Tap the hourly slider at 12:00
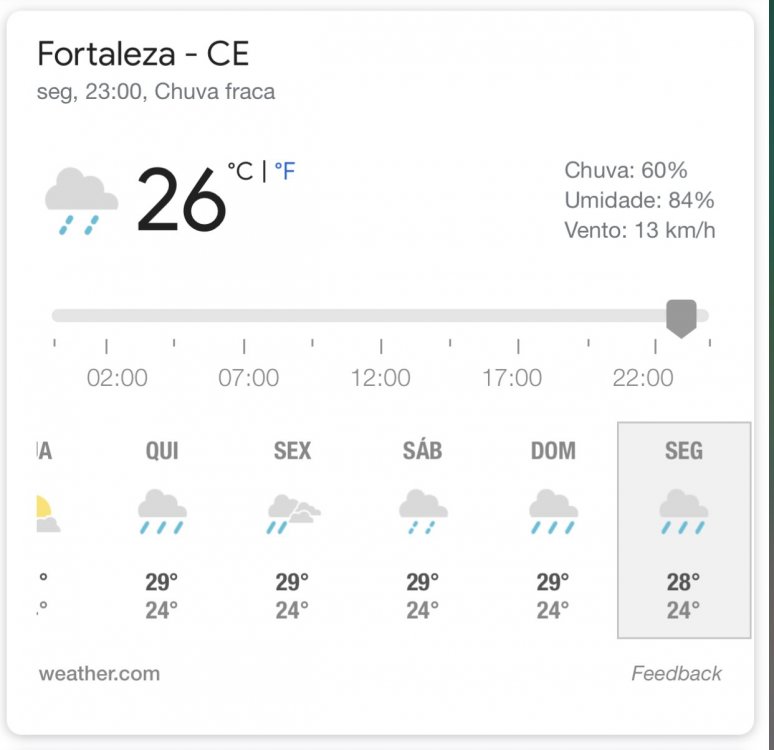The height and width of the screenshot is (750, 774). pyautogui.click(x=381, y=316)
